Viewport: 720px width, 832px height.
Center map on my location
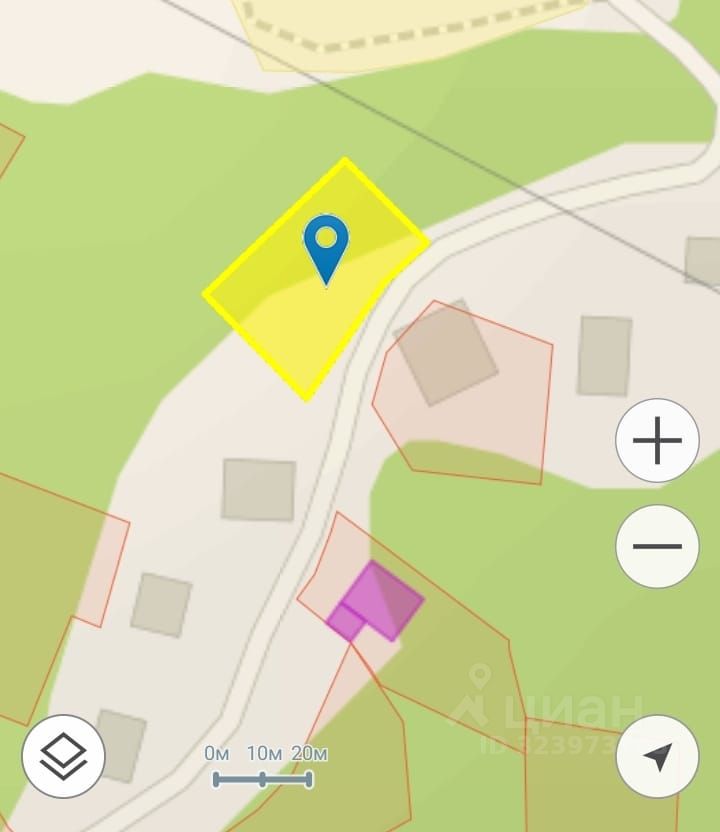pyautogui.click(x=657, y=756)
